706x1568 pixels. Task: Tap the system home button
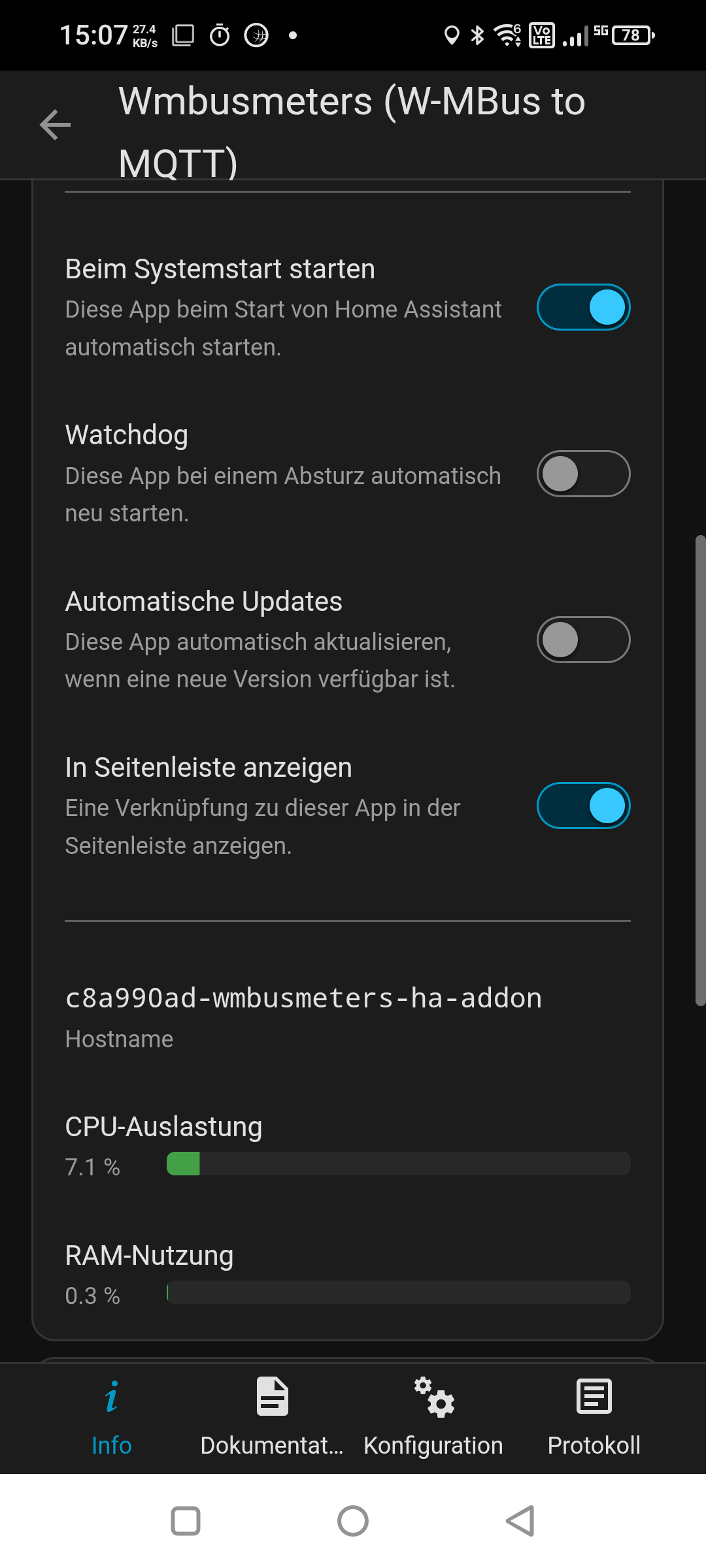[x=353, y=1521]
